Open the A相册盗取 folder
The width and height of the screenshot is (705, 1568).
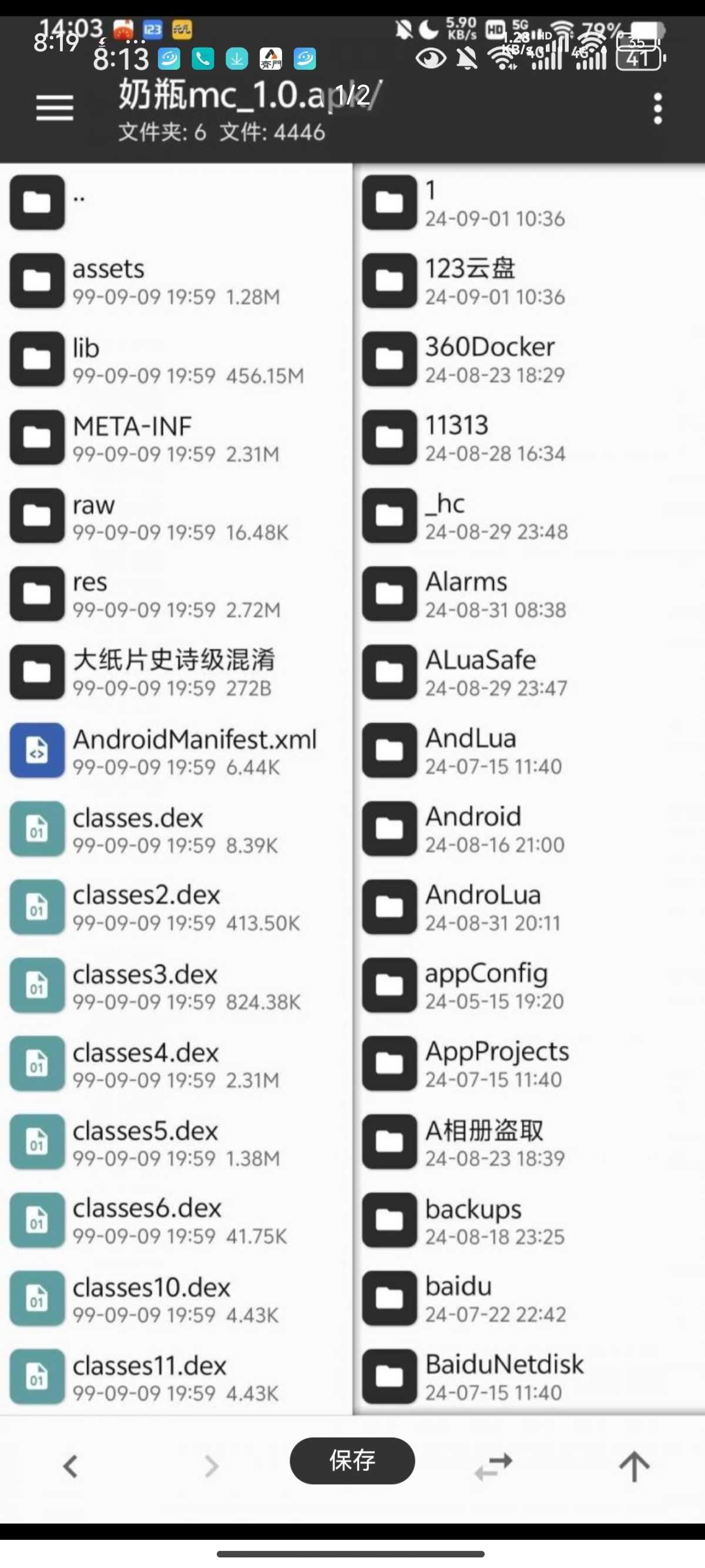(x=531, y=1141)
